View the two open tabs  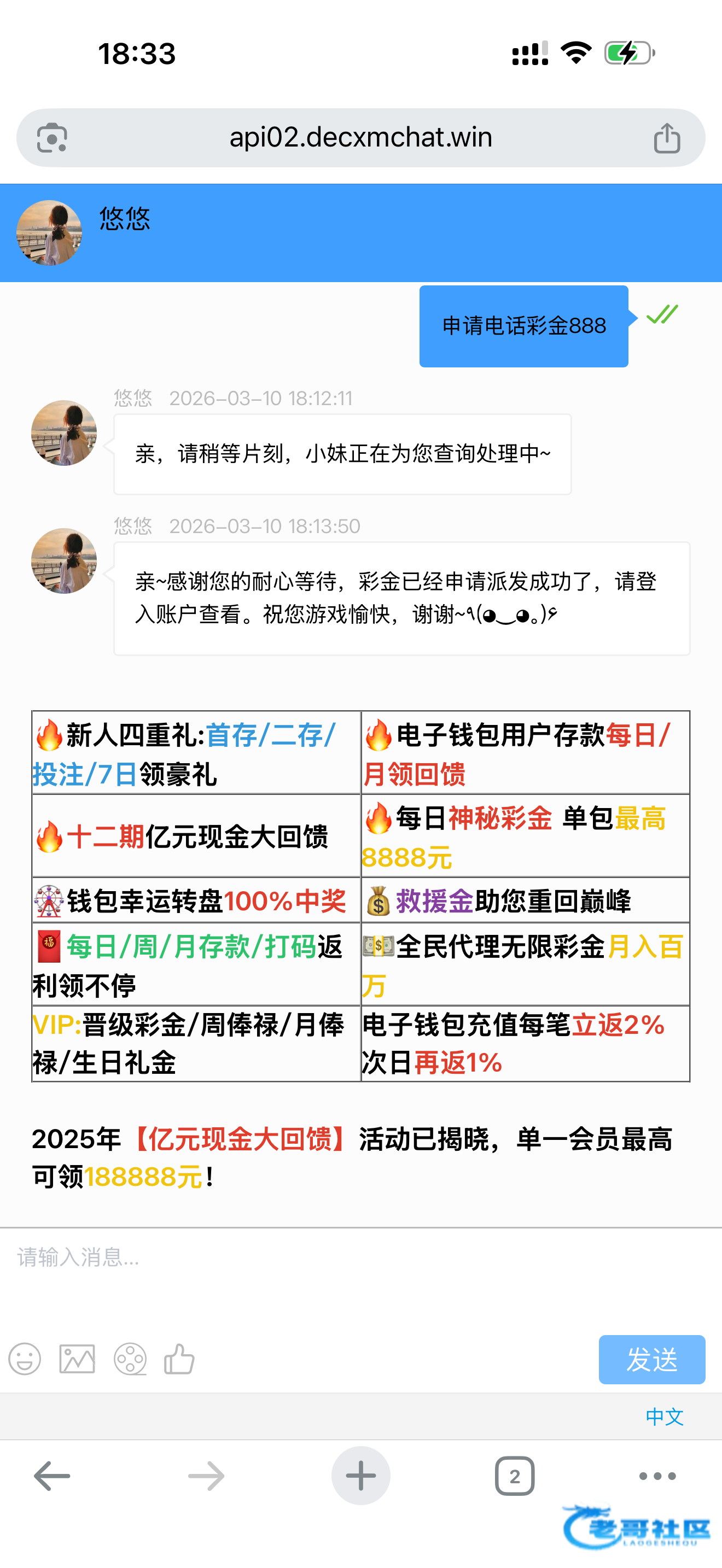coord(514,1476)
